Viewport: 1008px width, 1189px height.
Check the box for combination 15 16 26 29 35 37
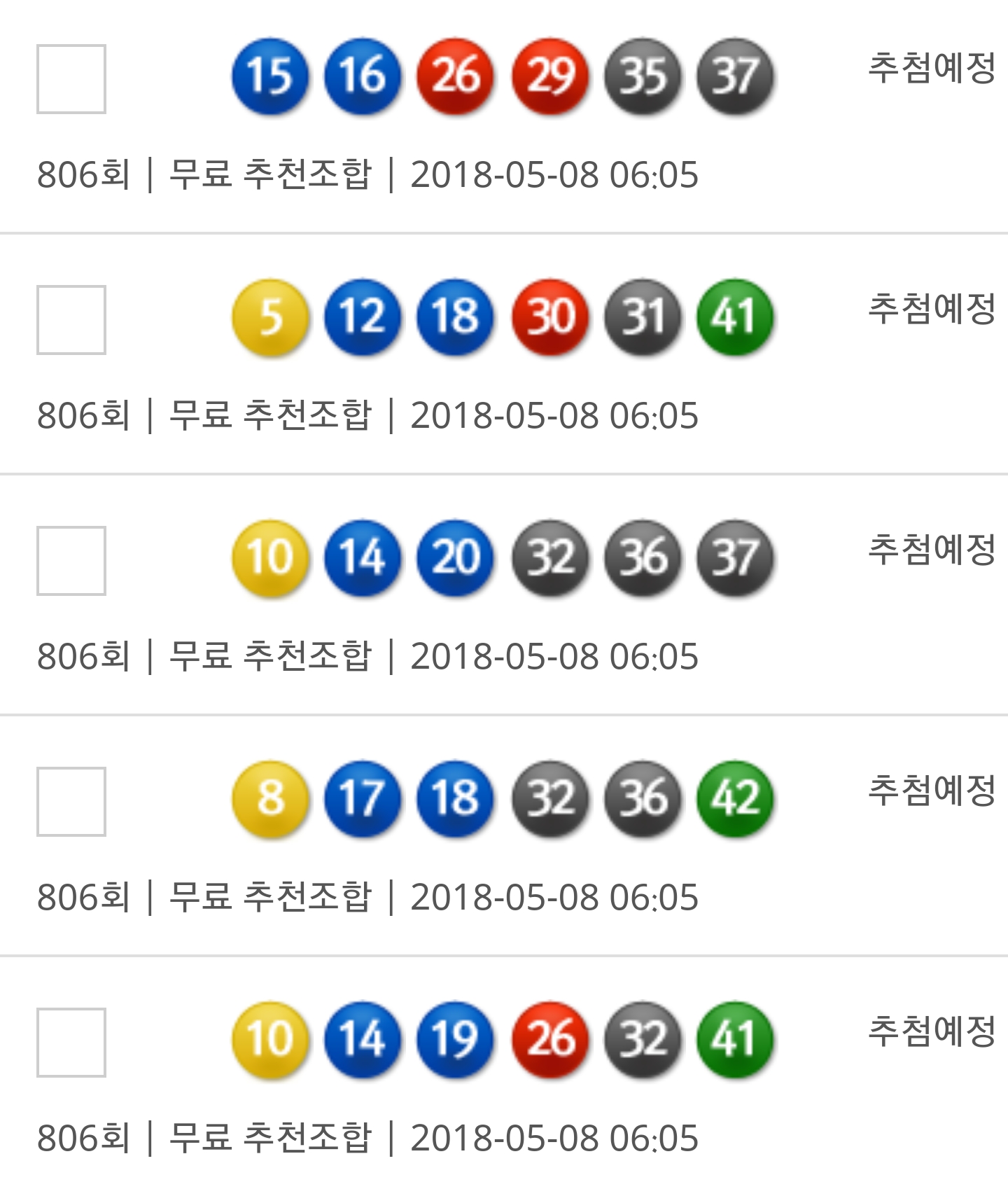click(x=71, y=79)
